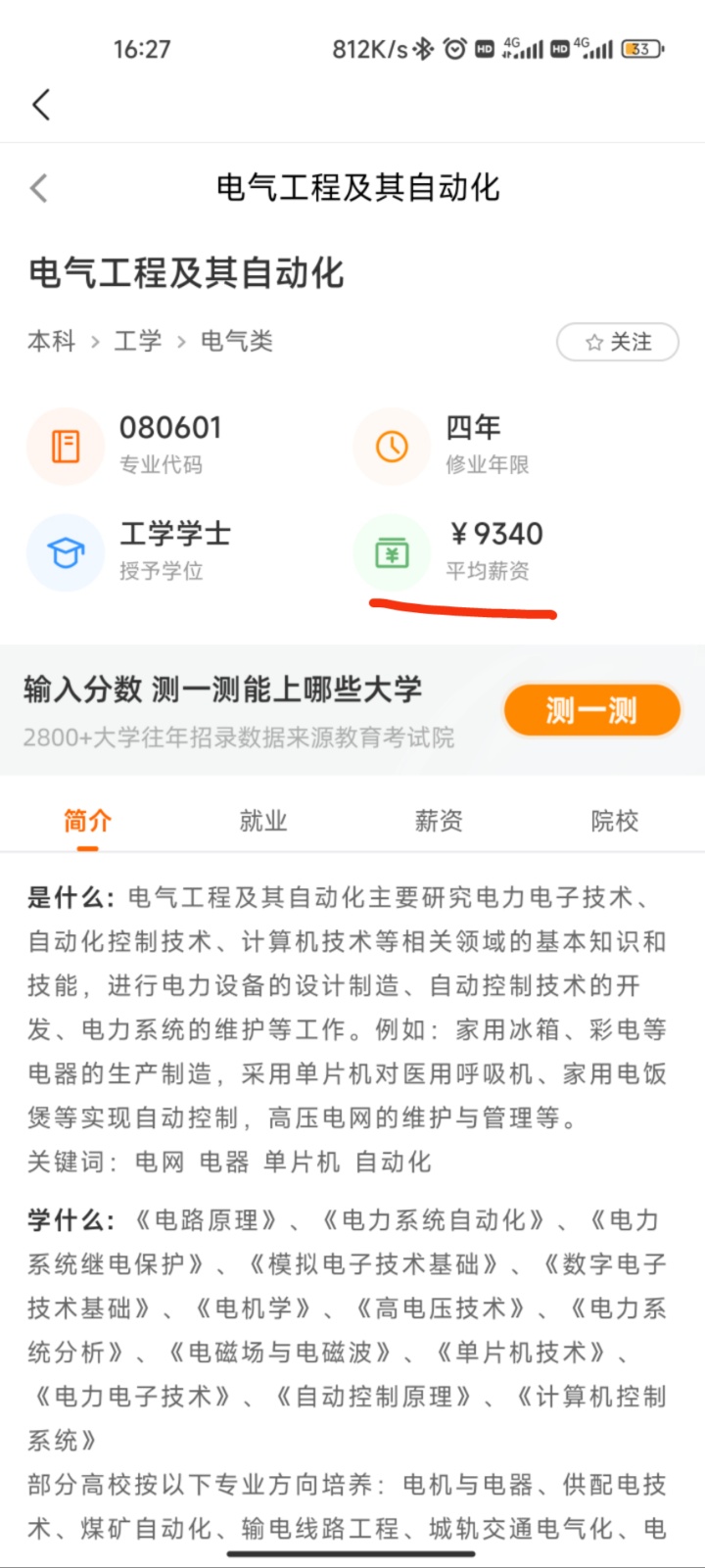
Task: Open the 工学 breadcrumb category
Action: tap(138, 341)
